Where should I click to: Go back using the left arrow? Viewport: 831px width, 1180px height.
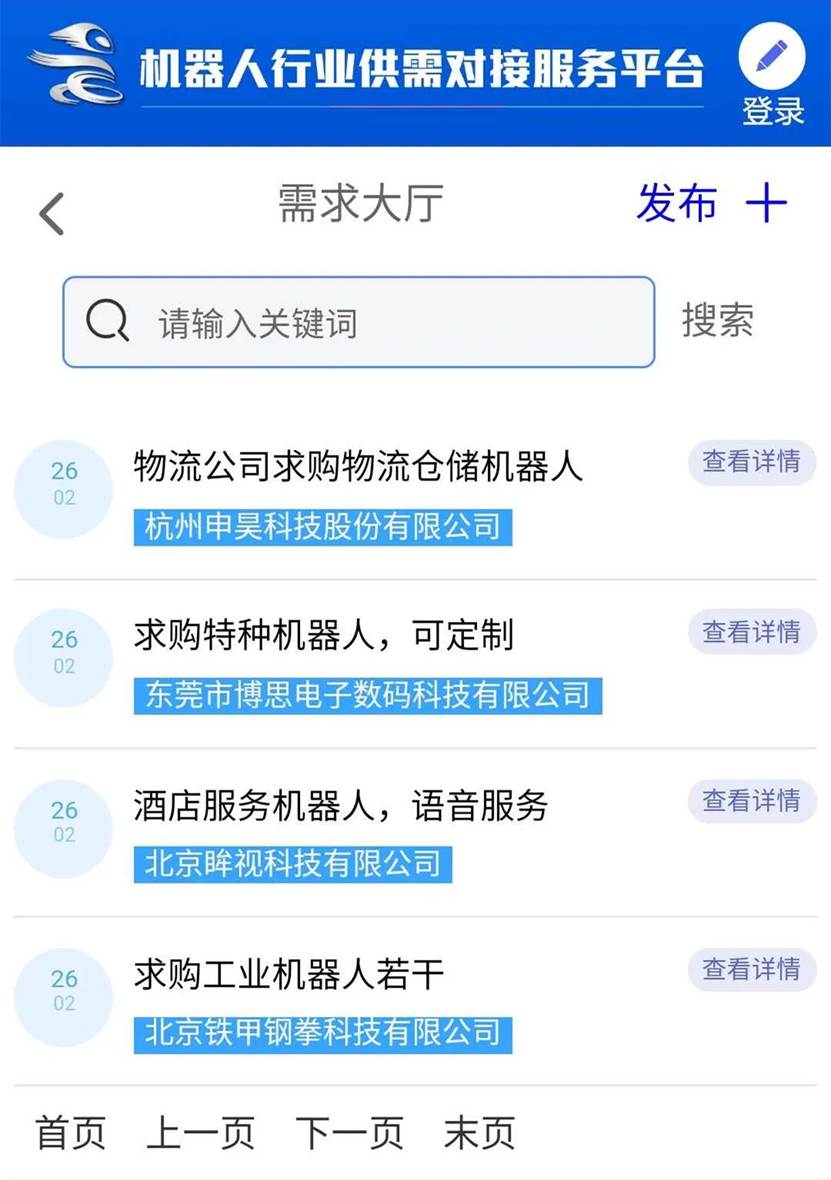52,213
